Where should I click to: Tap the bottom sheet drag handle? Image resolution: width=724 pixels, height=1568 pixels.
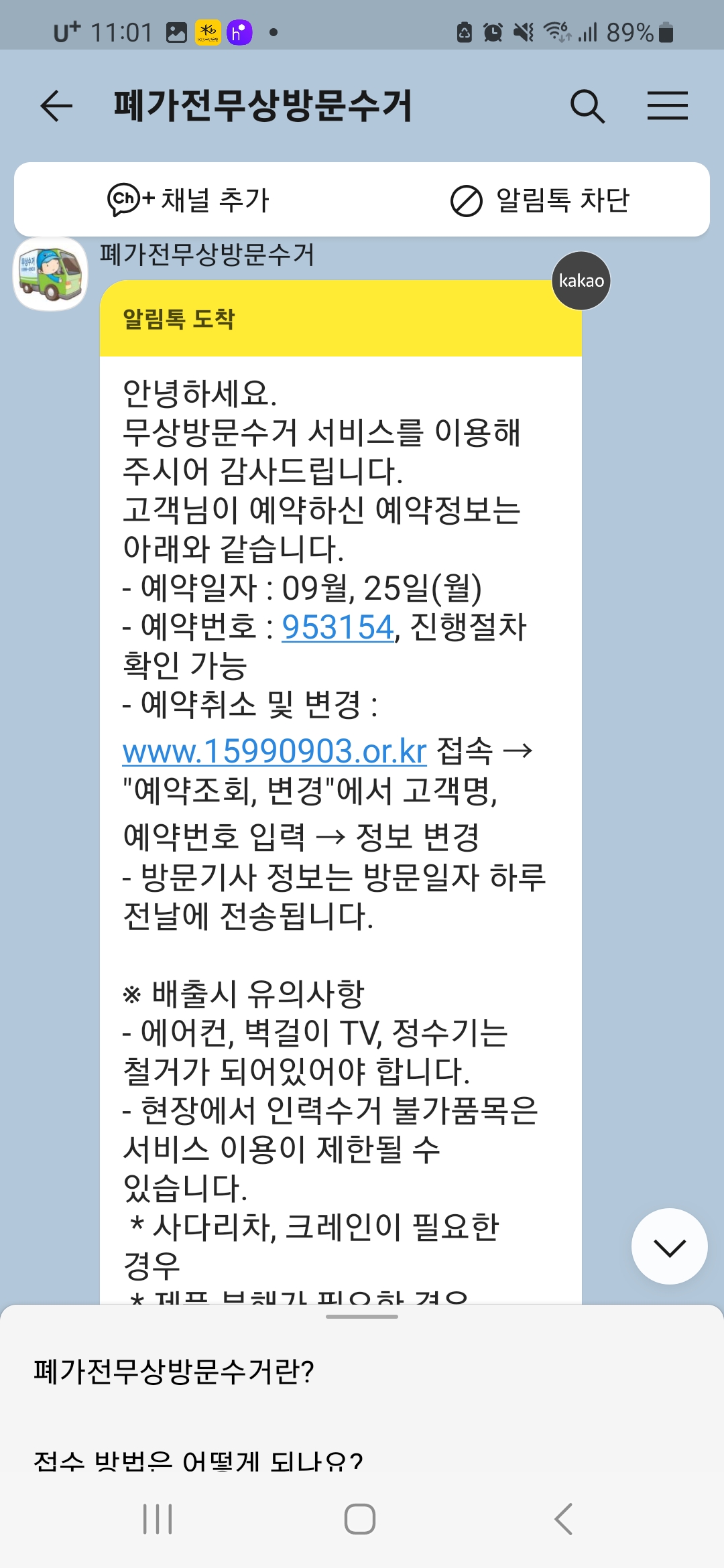click(x=362, y=1317)
